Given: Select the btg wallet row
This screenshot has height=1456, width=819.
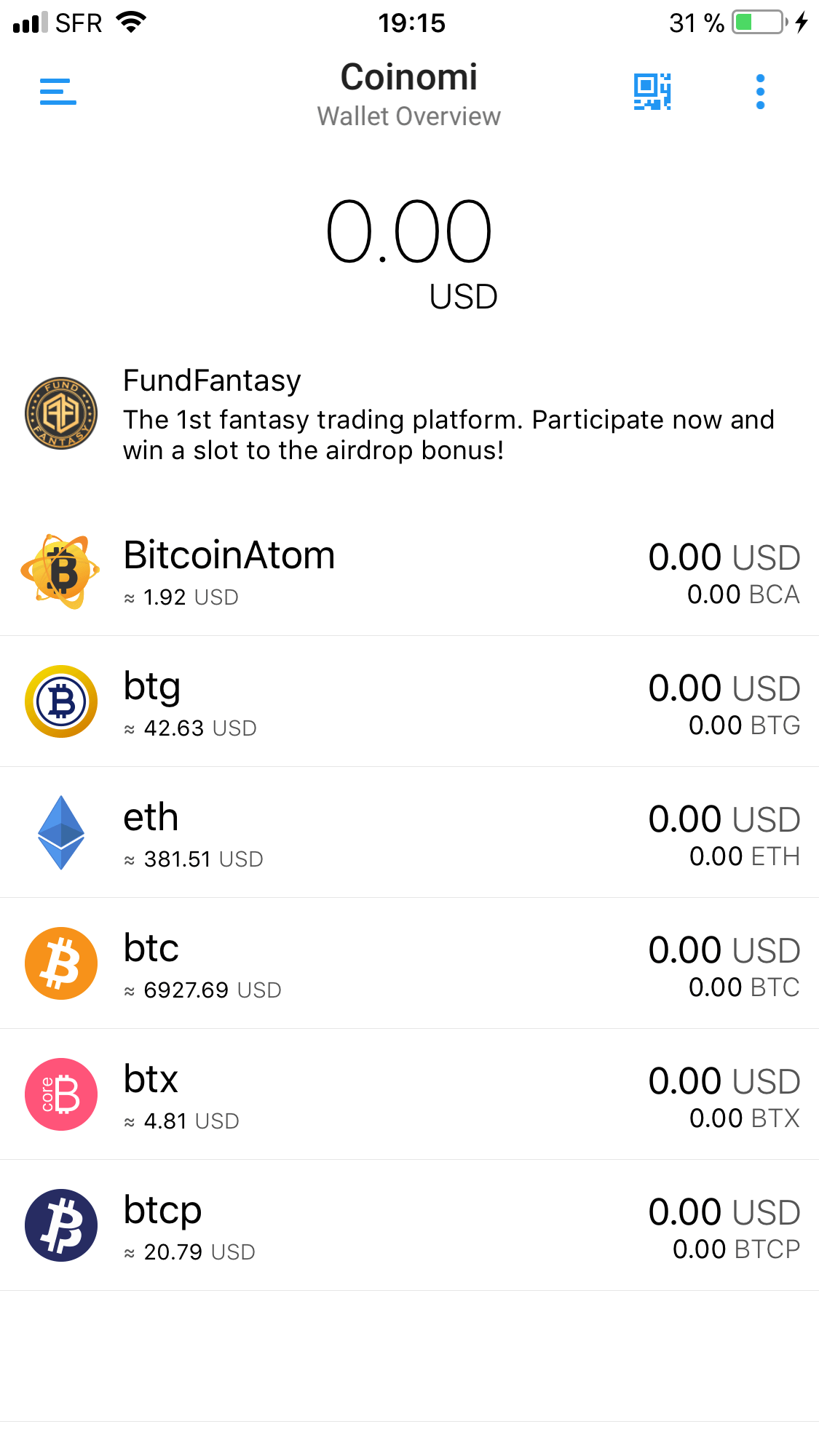Looking at the screenshot, I should coord(409,701).
